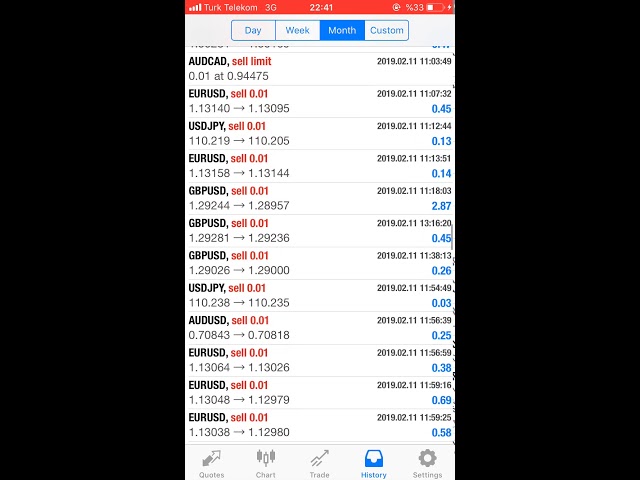The width and height of the screenshot is (640, 480).
Task: Open the Custom date range filter
Action: point(387,30)
